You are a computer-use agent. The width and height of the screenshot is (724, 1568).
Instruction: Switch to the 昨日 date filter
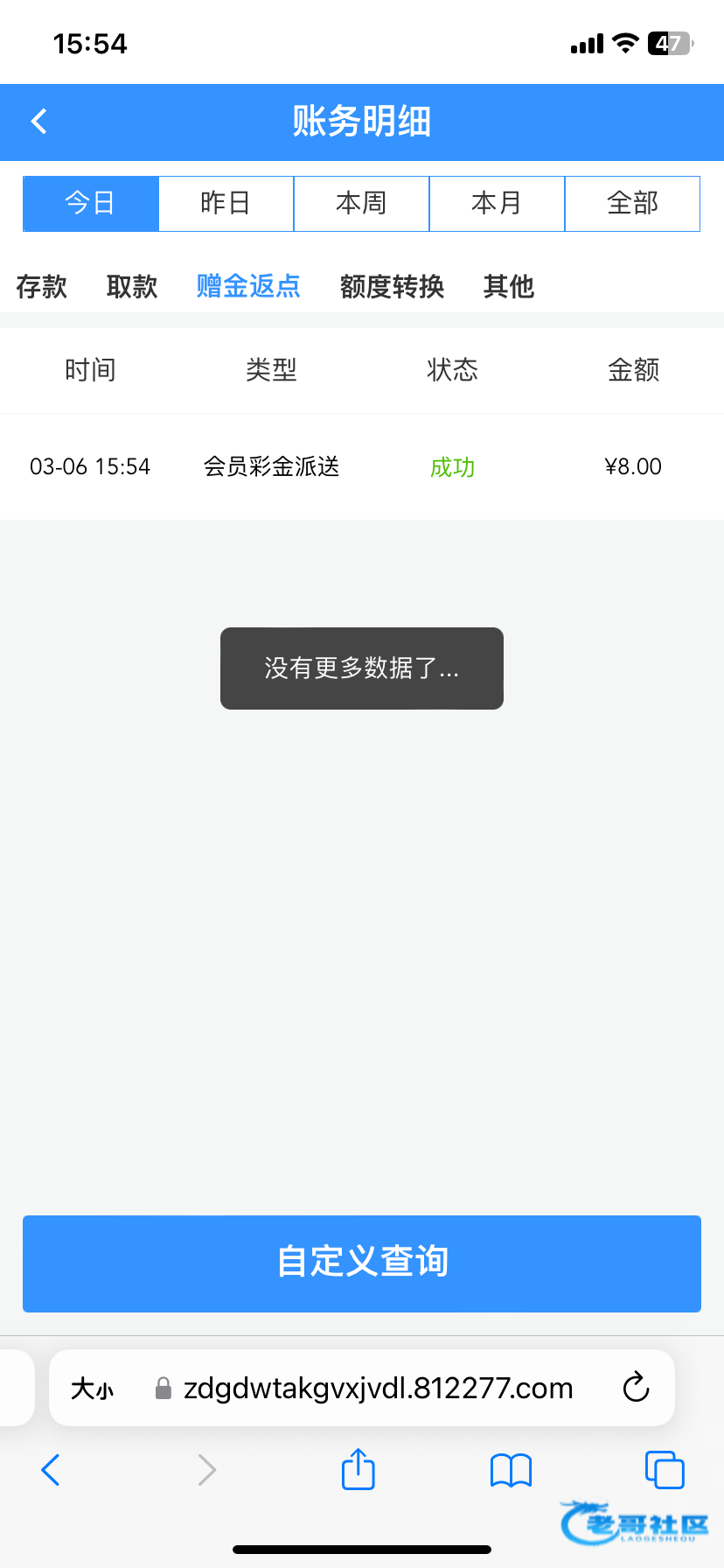click(226, 203)
